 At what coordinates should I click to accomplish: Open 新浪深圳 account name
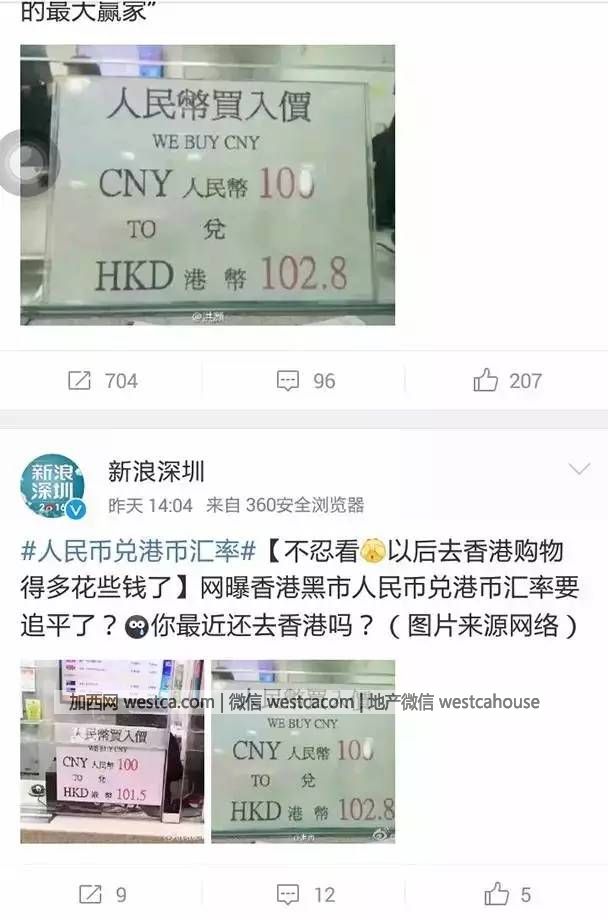coord(156,471)
